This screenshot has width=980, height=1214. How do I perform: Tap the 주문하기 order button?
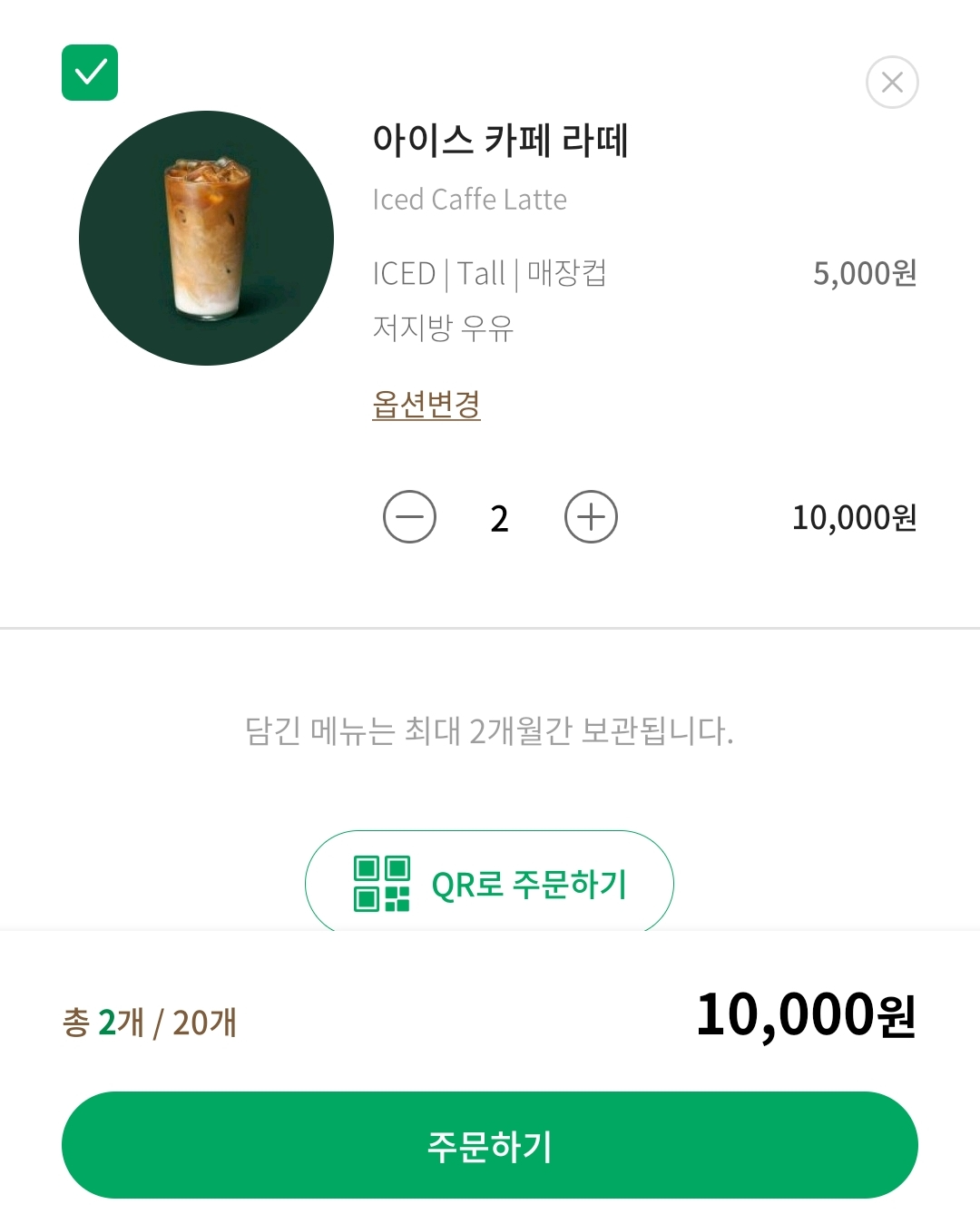pyautogui.click(x=490, y=1145)
